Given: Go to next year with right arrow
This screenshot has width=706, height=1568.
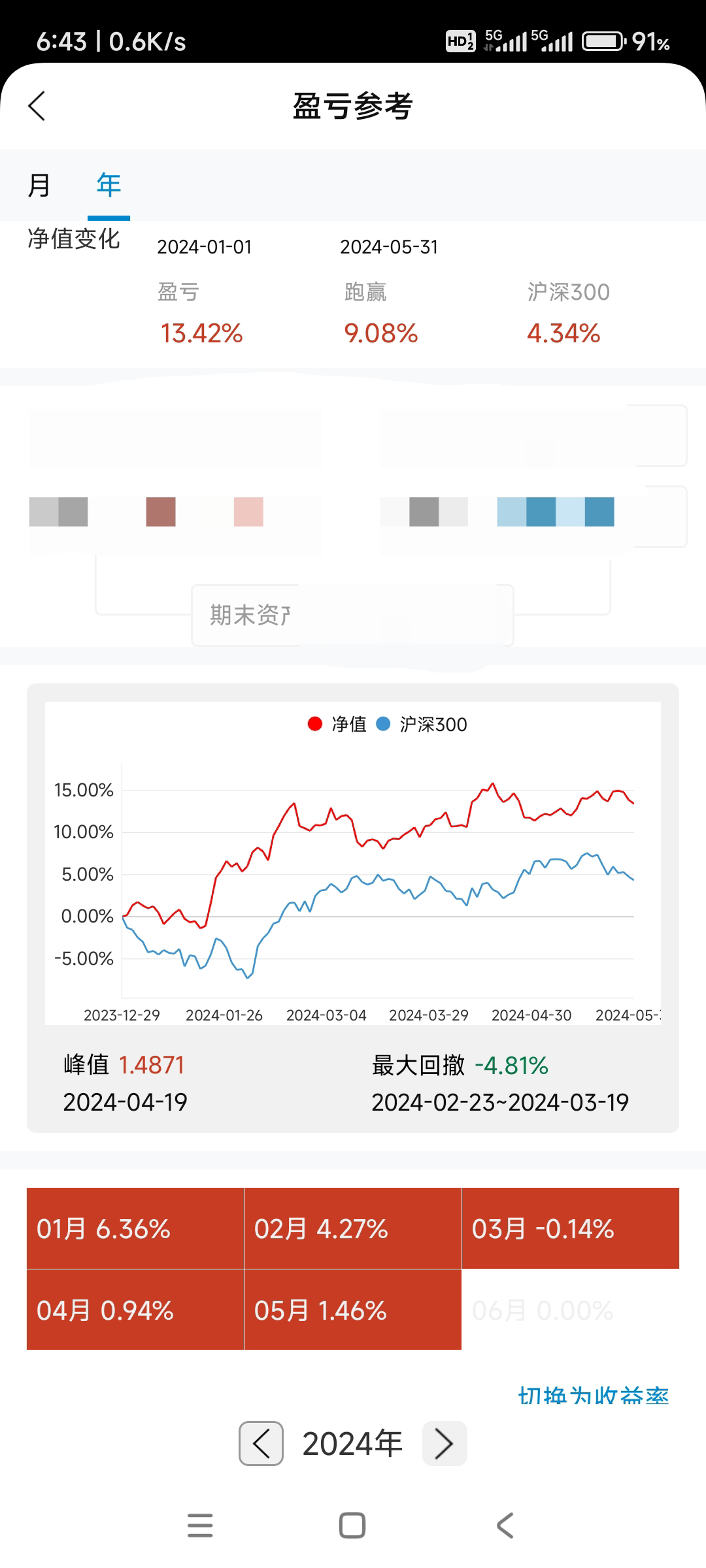Looking at the screenshot, I should point(445,1444).
